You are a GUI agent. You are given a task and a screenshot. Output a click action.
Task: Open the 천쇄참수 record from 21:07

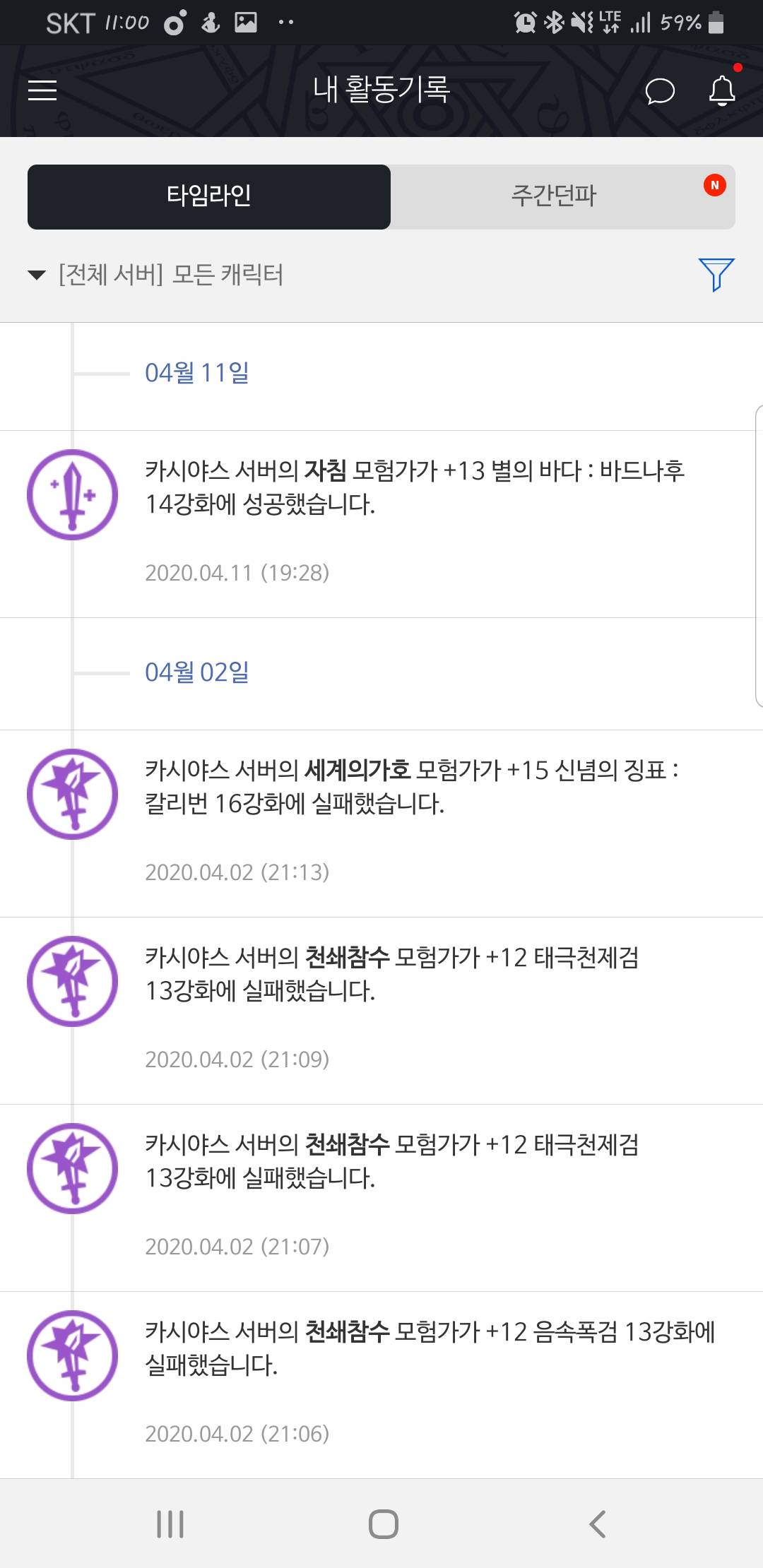pyautogui.click(x=381, y=1198)
